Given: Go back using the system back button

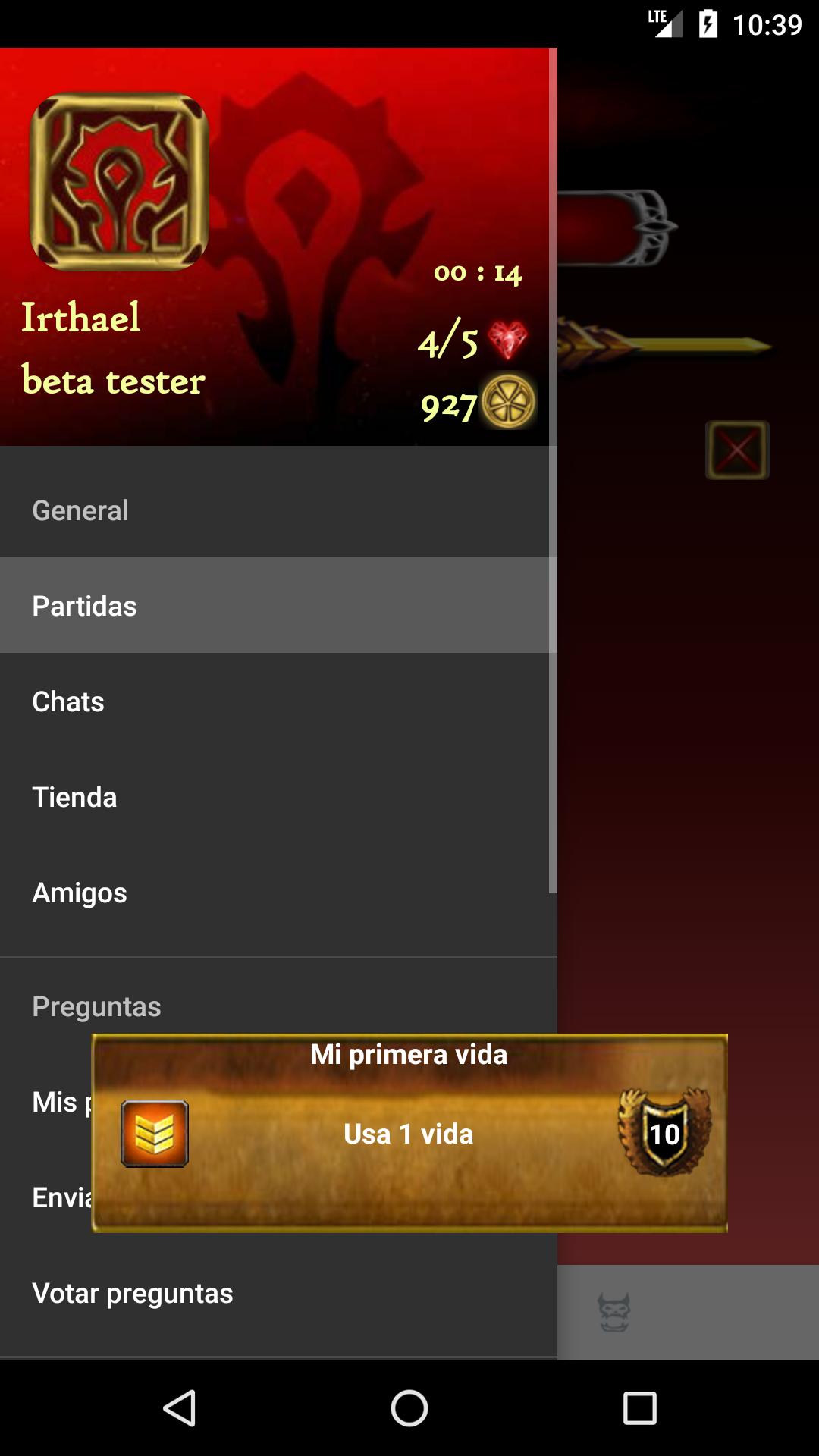Looking at the screenshot, I should tap(180, 1408).
